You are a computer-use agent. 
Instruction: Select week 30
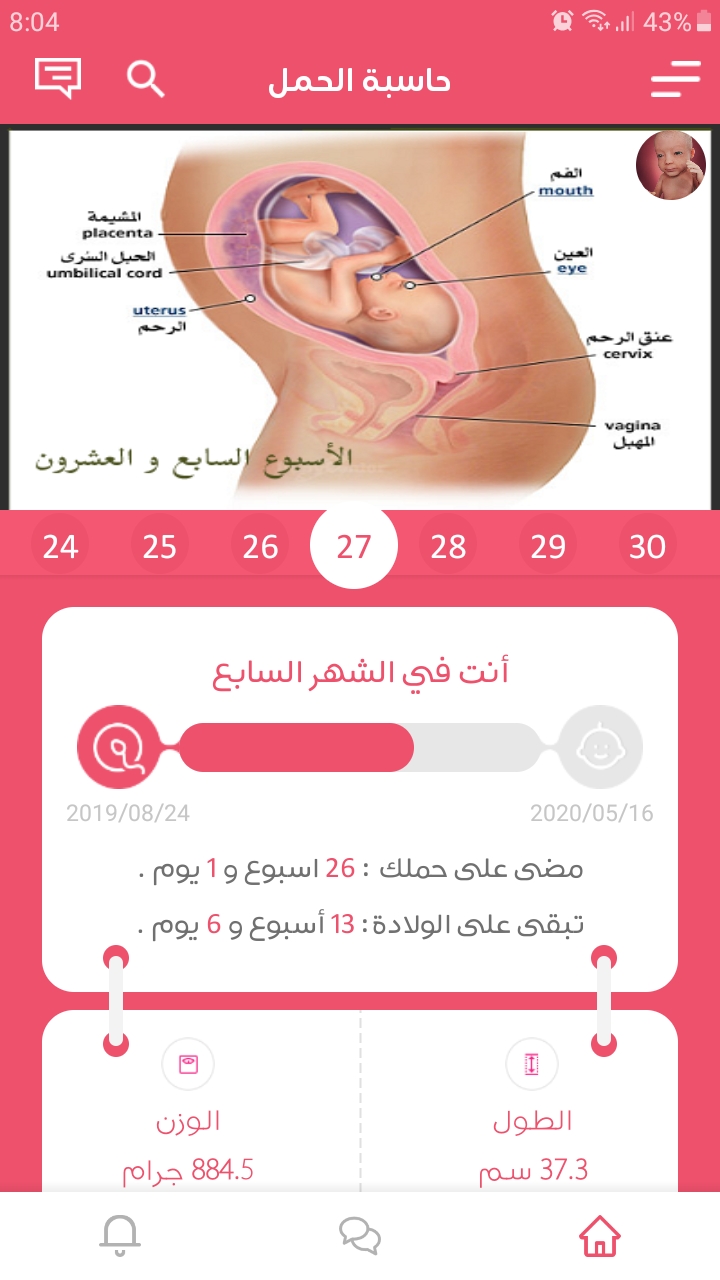click(x=647, y=547)
